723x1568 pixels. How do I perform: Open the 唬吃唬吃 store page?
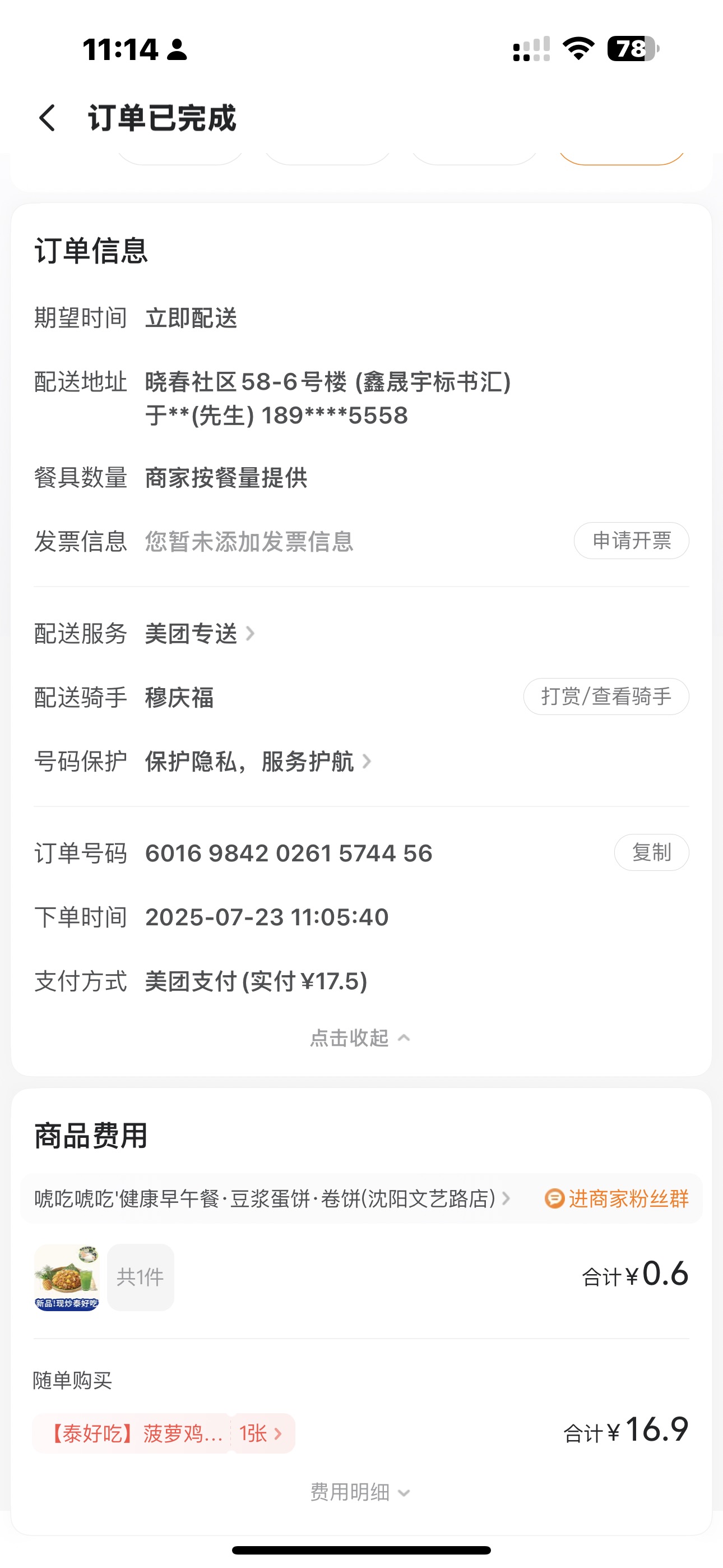[x=271, y=1198]
